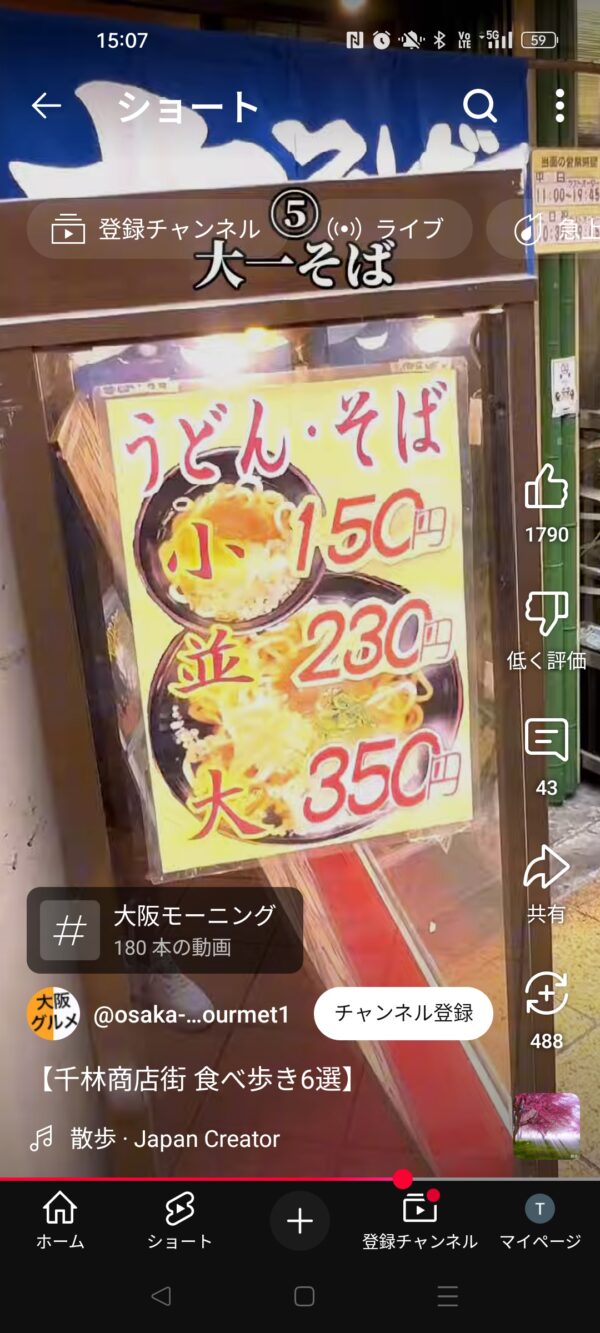Image resolution: width=600 pixels, height=1333 pixels.
Task: Open the comments with 43 replies
Action: click(546, 741)
